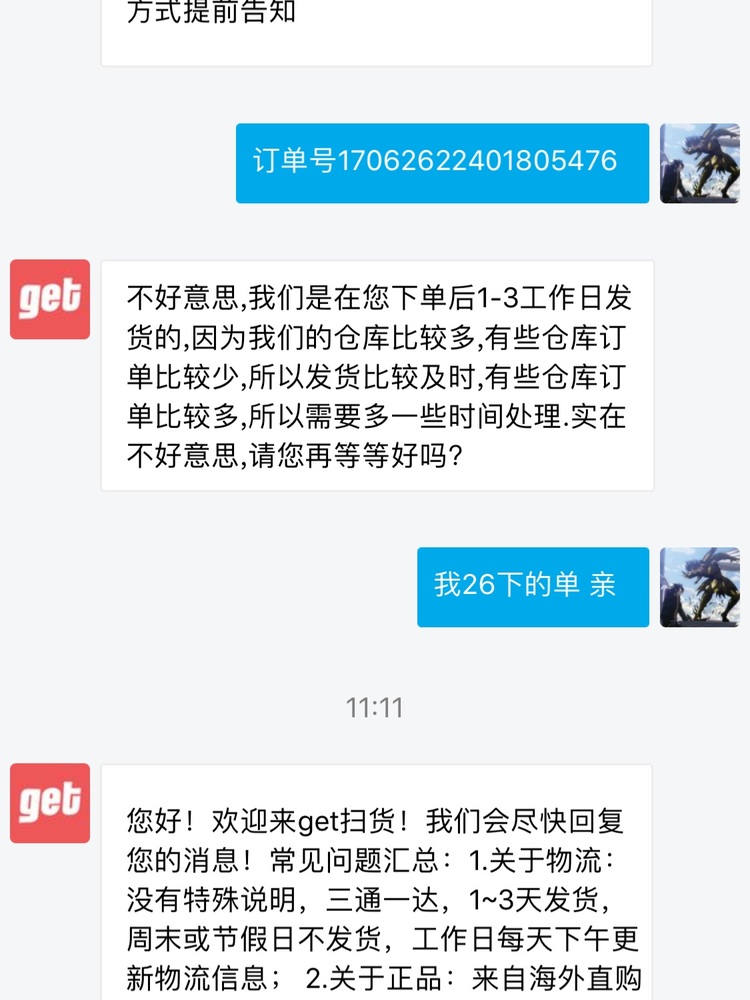Tap your avatar next to the '我26下的单' message
This screenshot has height=1000, width=750.
tap(699, 587)
